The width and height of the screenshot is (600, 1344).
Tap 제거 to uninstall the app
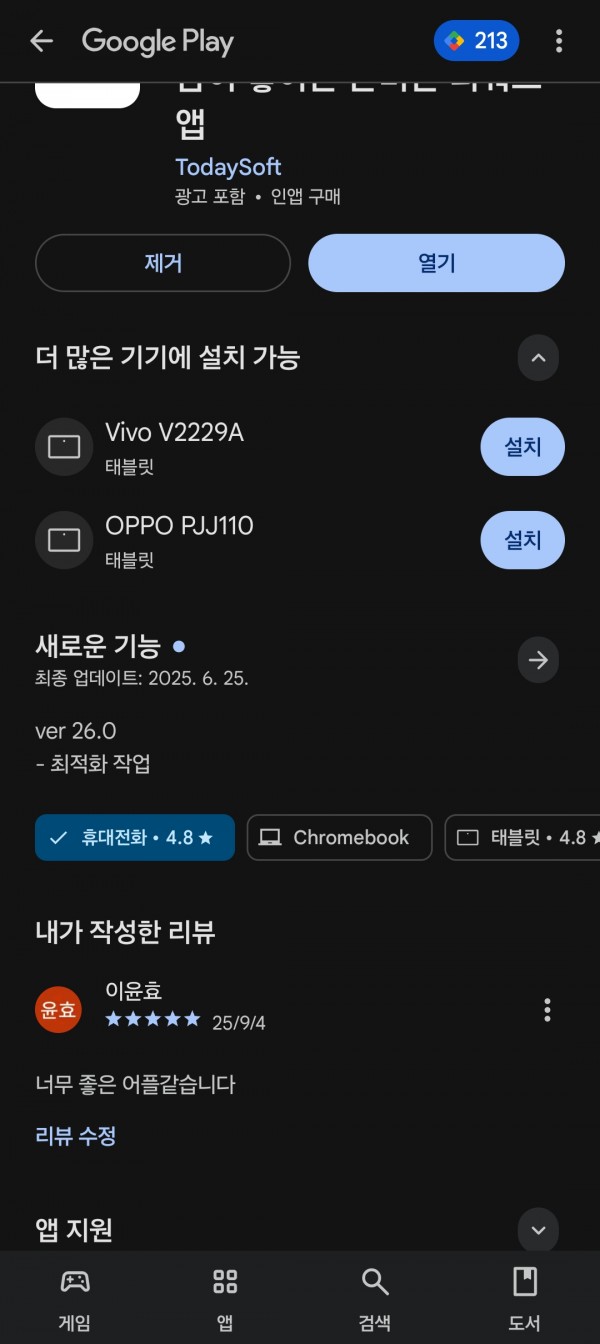pyautogui.click(x=163, y=263)
